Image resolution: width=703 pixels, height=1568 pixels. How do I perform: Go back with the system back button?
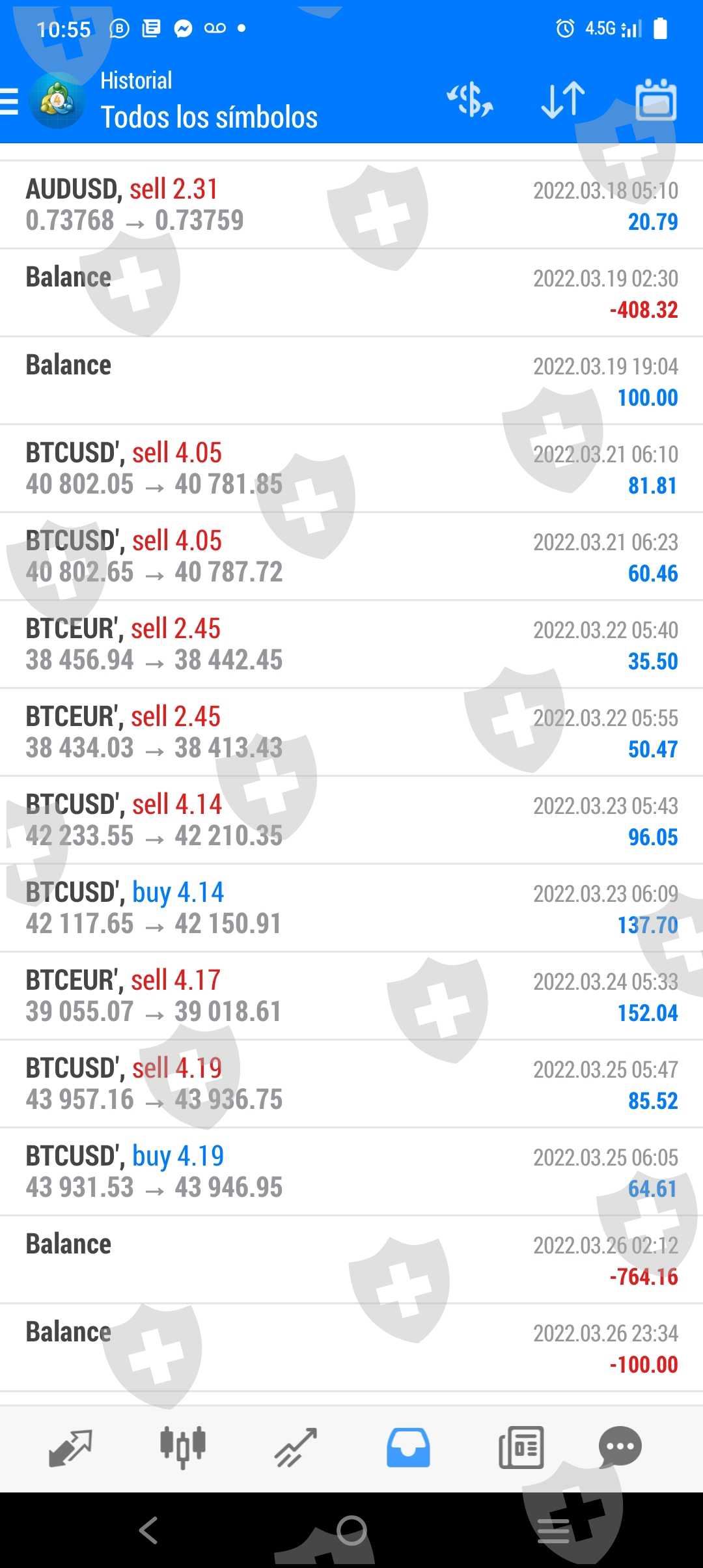[148, 1530]
